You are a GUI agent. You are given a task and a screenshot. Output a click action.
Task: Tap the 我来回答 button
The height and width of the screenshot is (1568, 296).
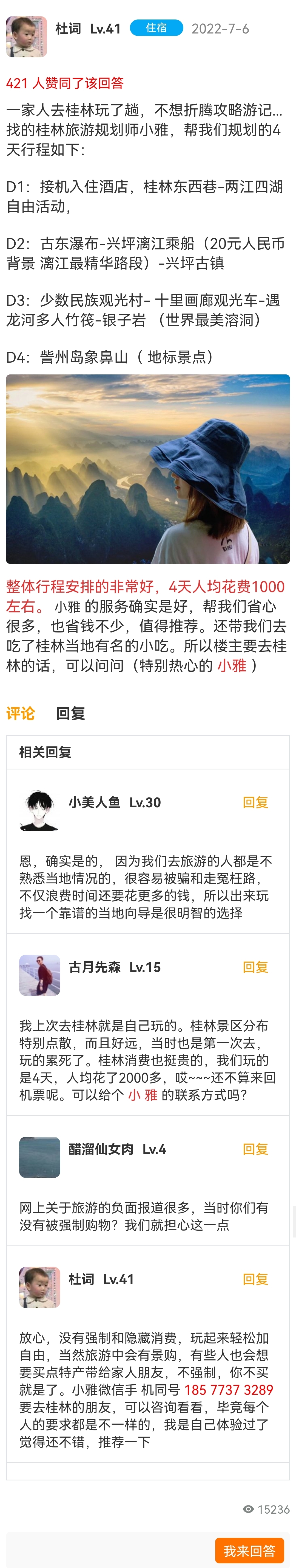(x=249, y=1550)
